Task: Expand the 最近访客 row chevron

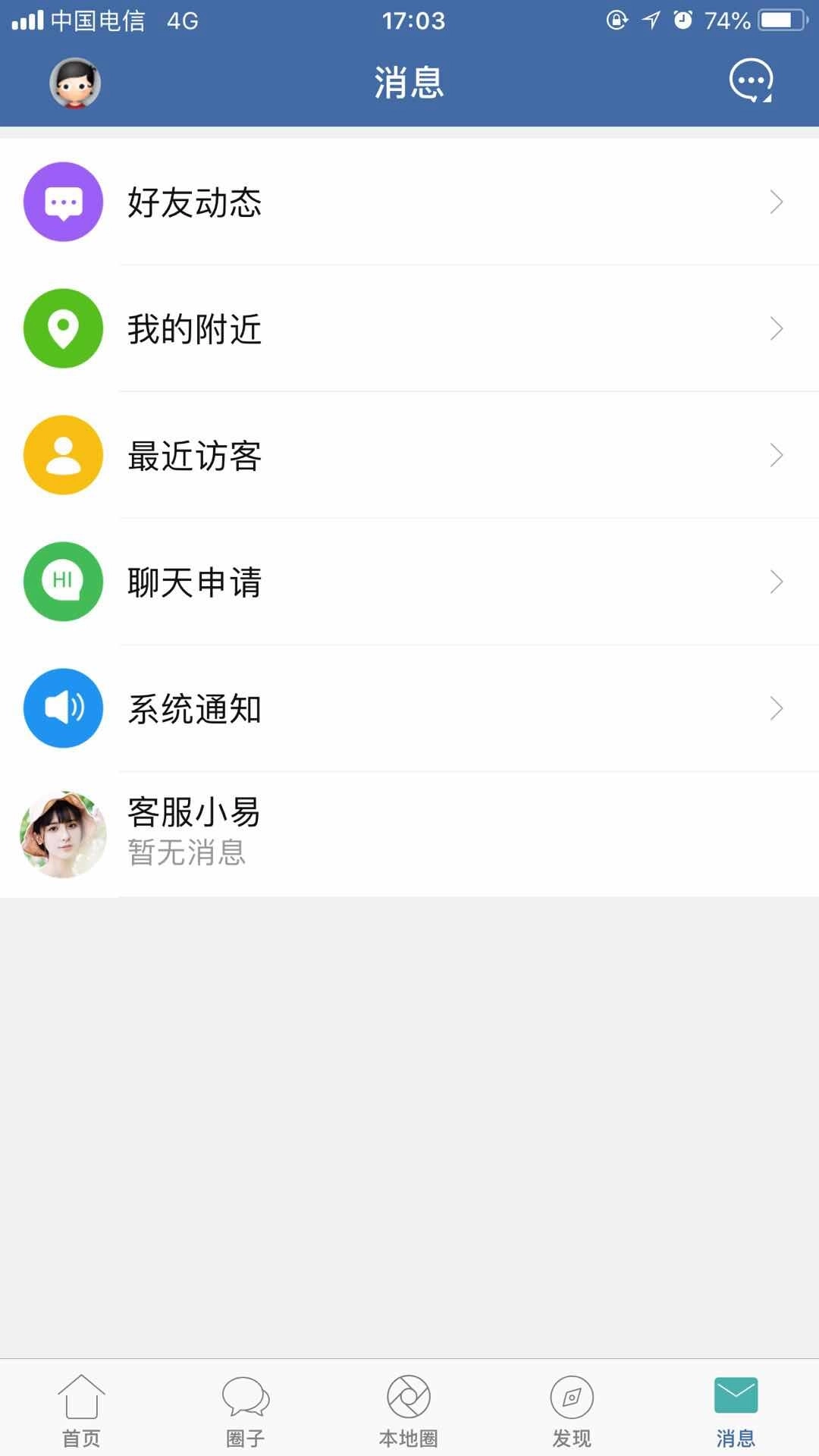Action: pos(777,455)
